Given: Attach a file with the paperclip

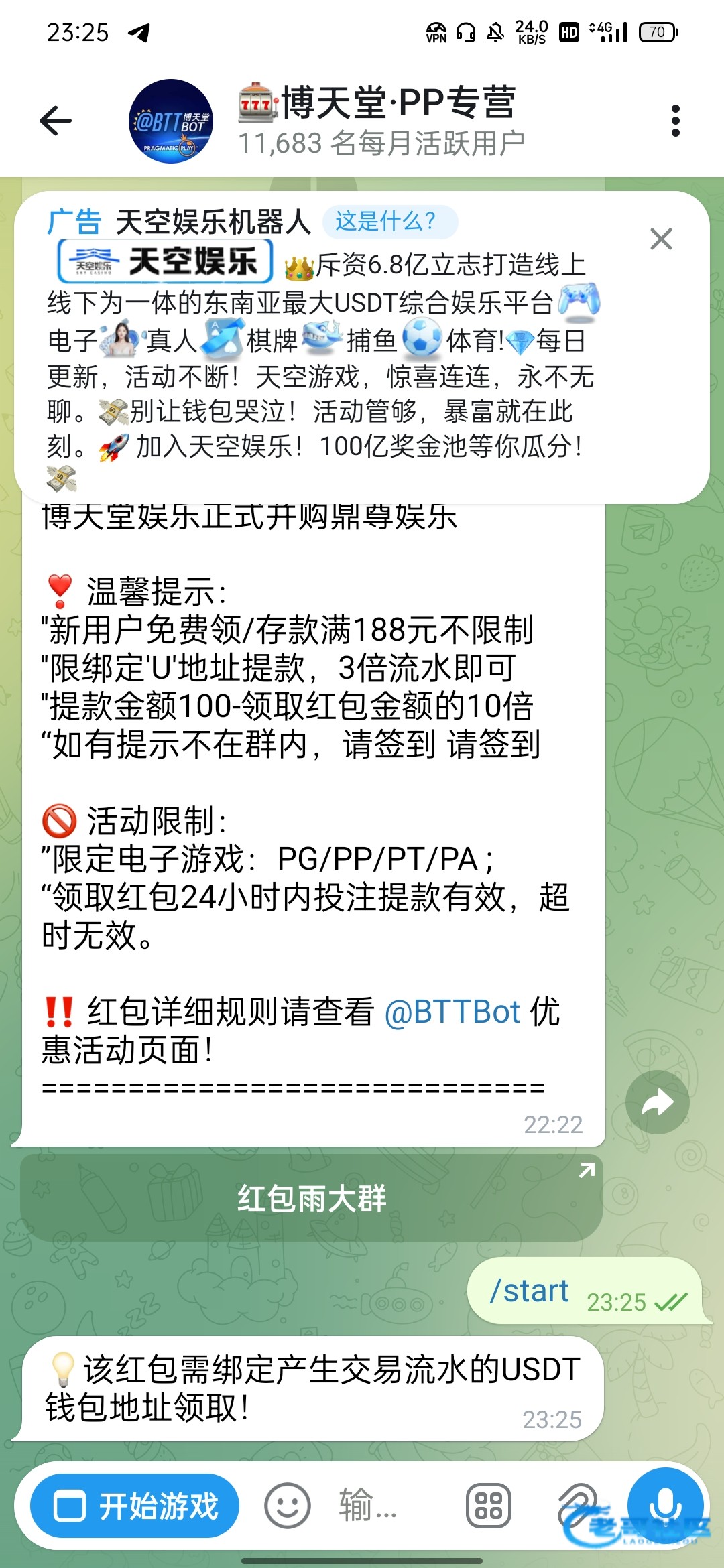Looking at the screenshot, I should 578,1506.
